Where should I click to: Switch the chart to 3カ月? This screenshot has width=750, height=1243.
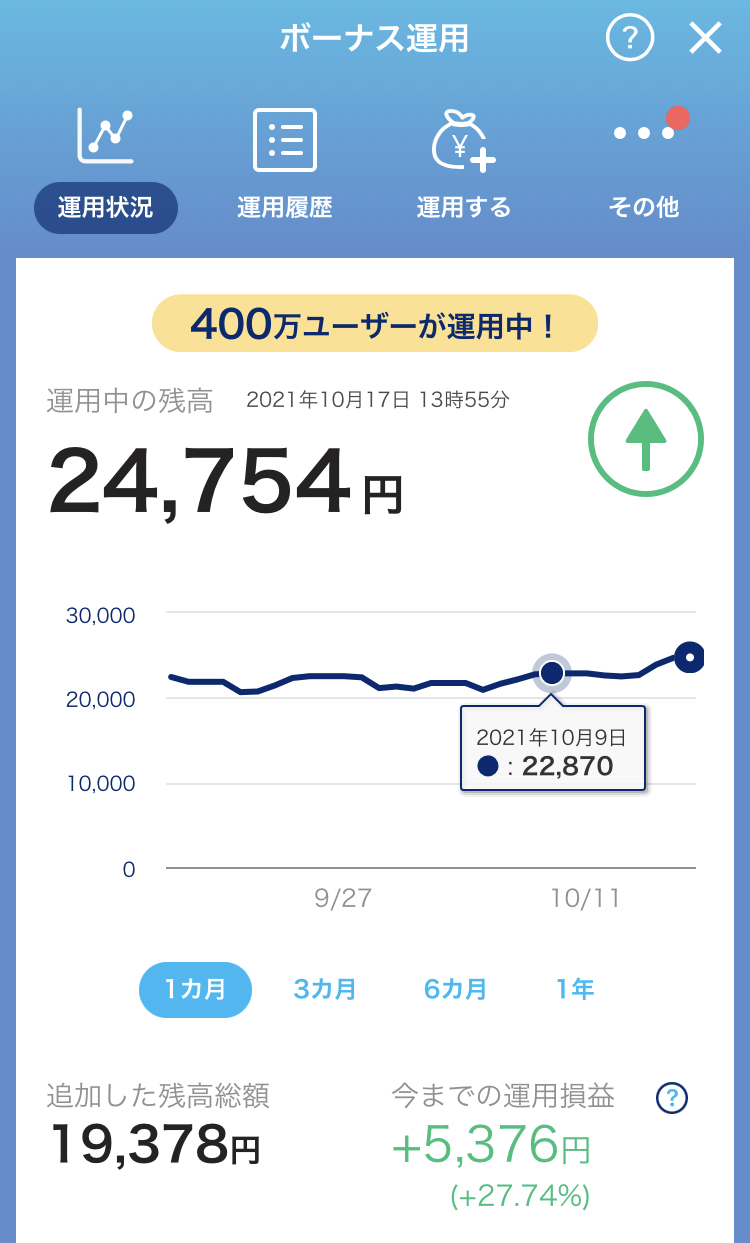click(x=325, y=990)
